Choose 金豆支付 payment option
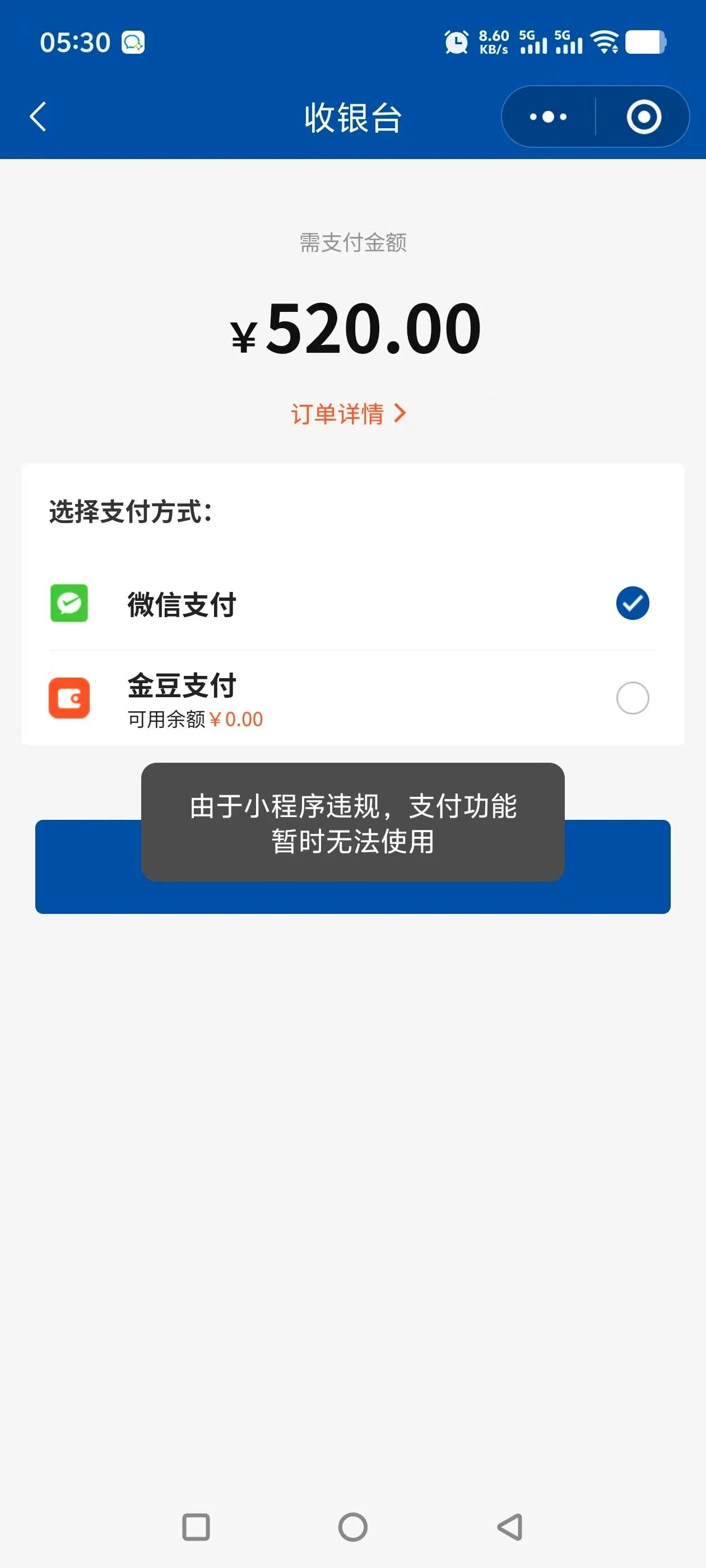The width and height of the screenshot is (706, 1568). (x=352, y=698)
